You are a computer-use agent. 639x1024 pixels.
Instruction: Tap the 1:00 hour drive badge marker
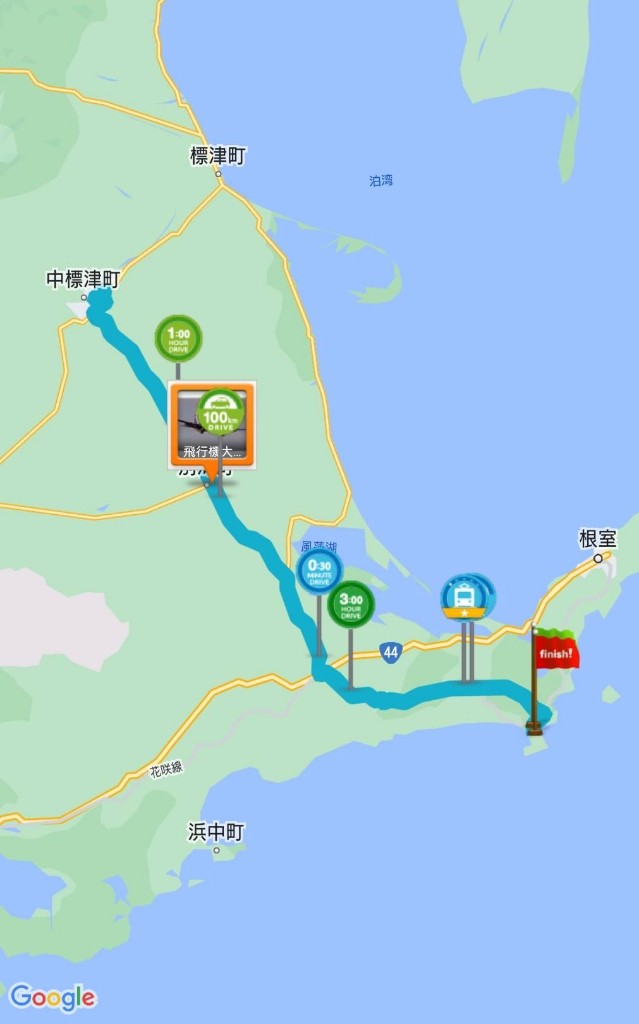(x=178, y=339)
